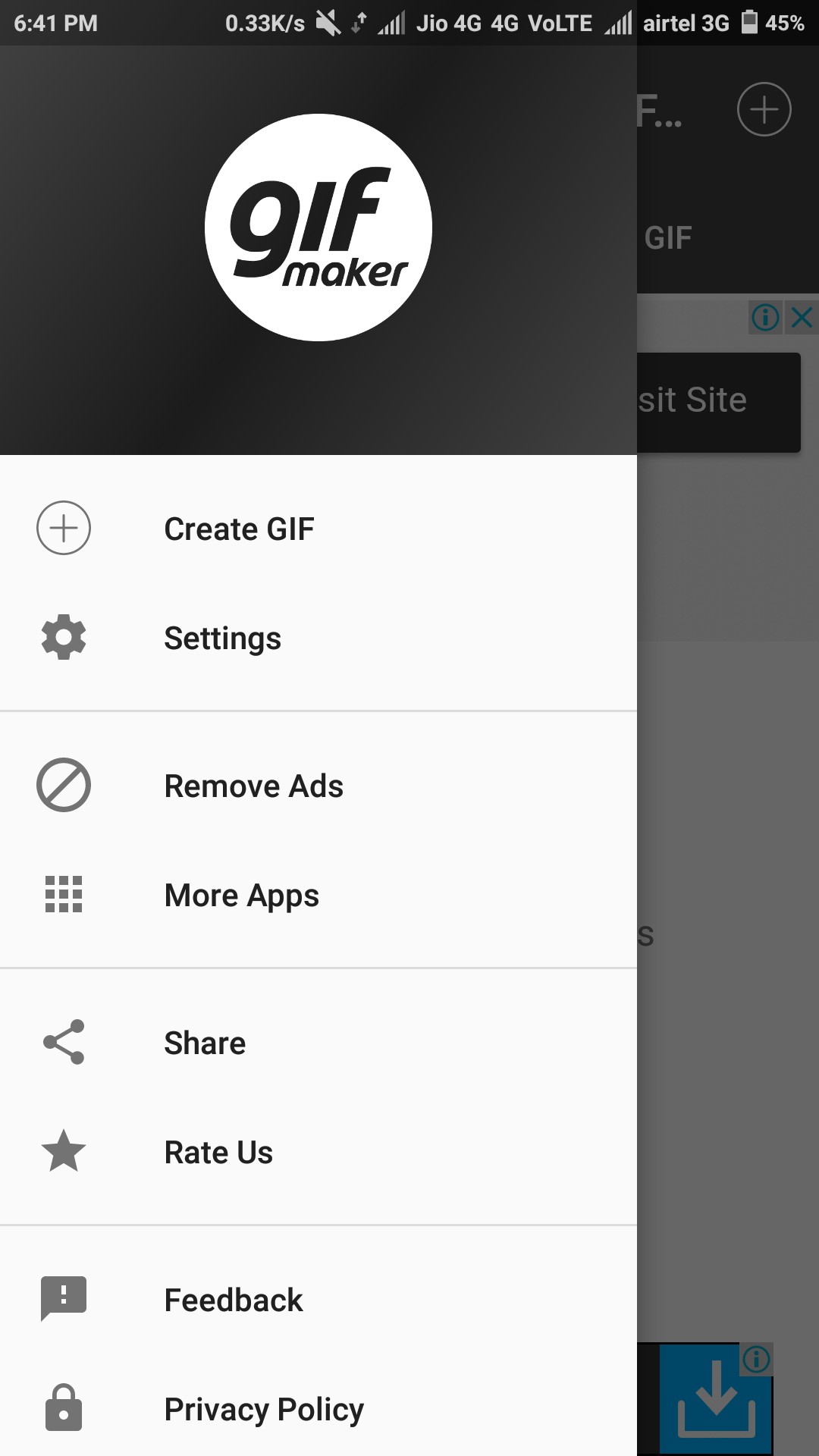Tap Rate Us to rate the app
The image size is (819, 1456).
(x=218, y=1152)
